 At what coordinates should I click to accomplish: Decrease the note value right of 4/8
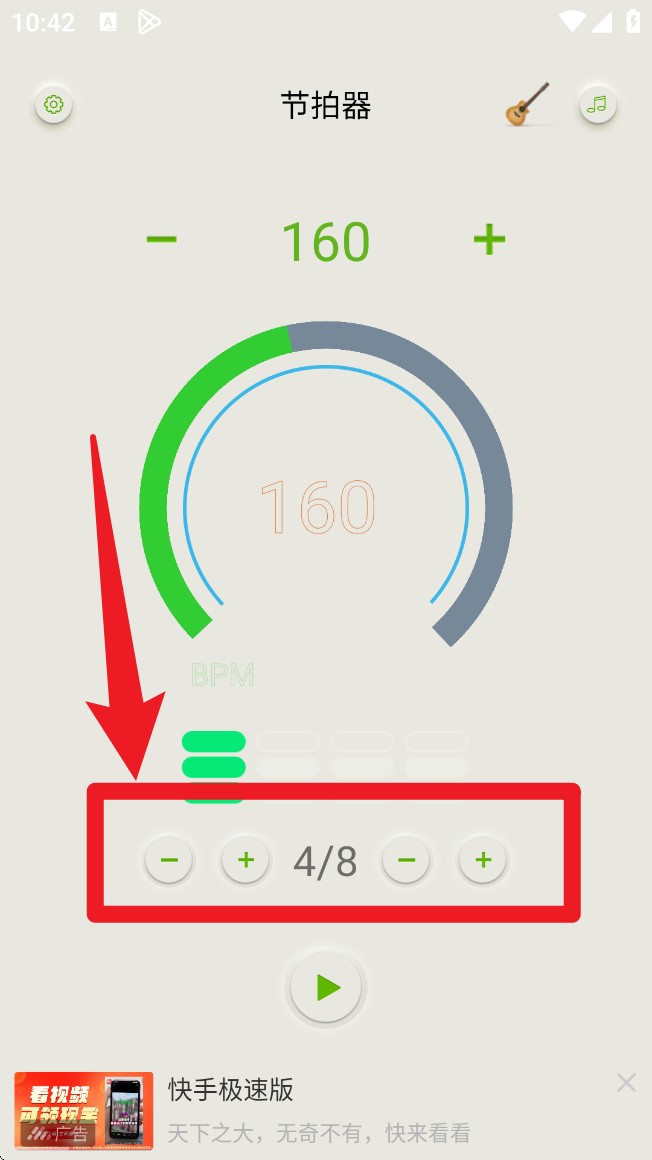pyautogui.click(x=406, y=860)
